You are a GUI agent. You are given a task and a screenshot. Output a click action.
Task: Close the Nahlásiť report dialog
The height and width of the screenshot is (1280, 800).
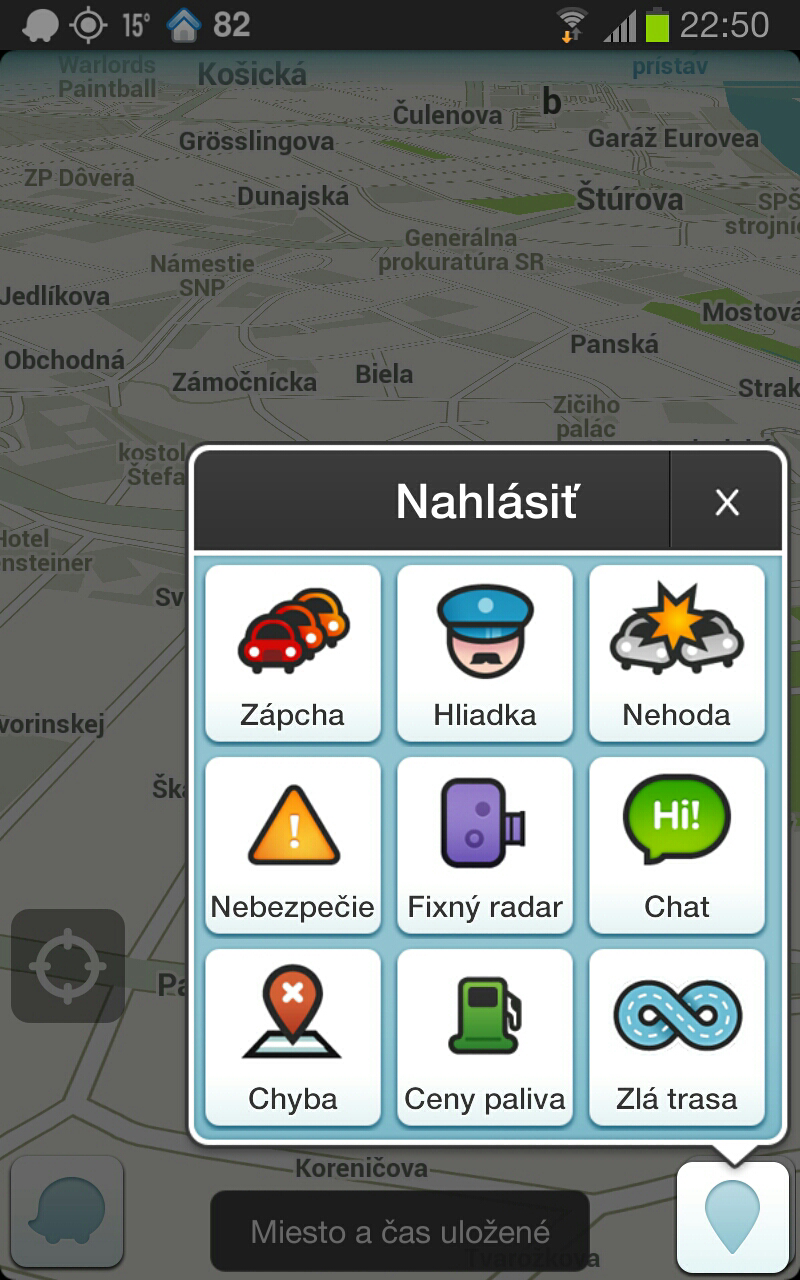pos(727,501)
